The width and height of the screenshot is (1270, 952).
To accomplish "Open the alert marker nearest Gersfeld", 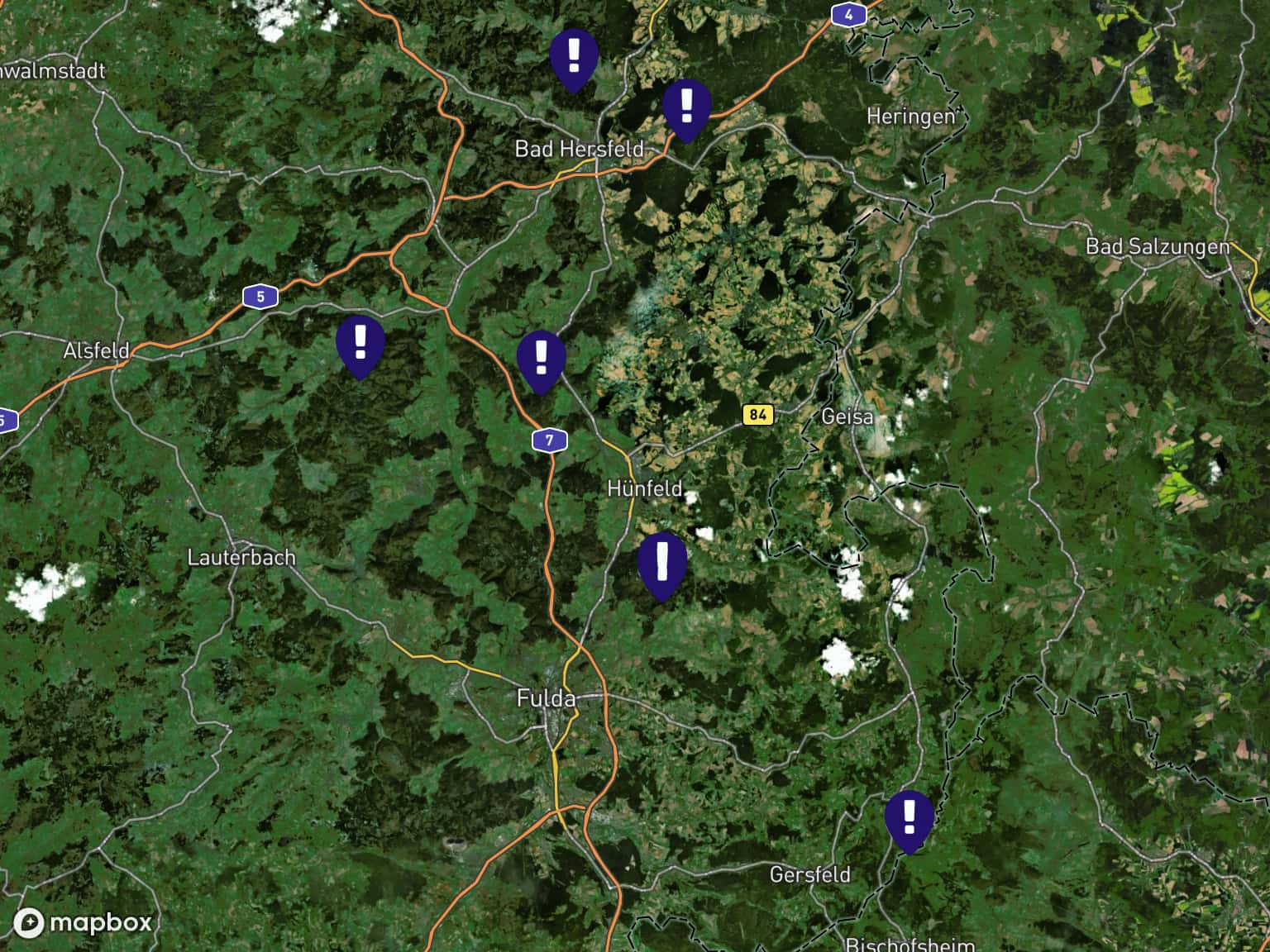I will click(x=909, y=819).
